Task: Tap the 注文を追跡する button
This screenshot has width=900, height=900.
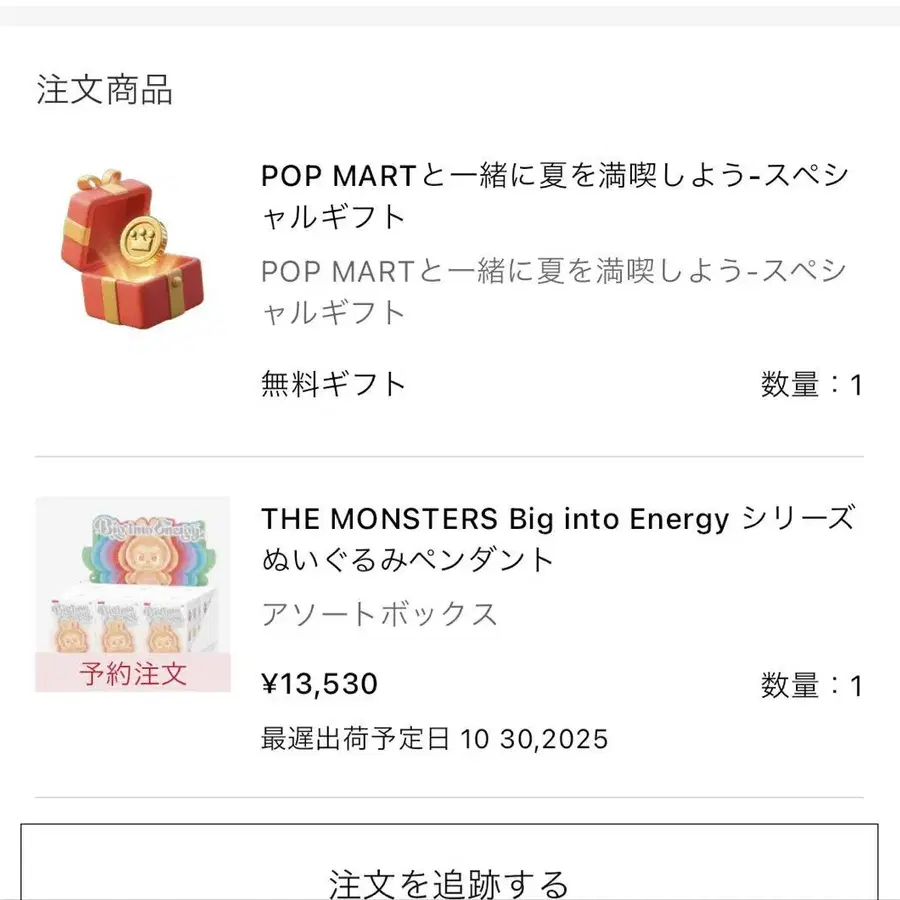Action: pos(449,870)
